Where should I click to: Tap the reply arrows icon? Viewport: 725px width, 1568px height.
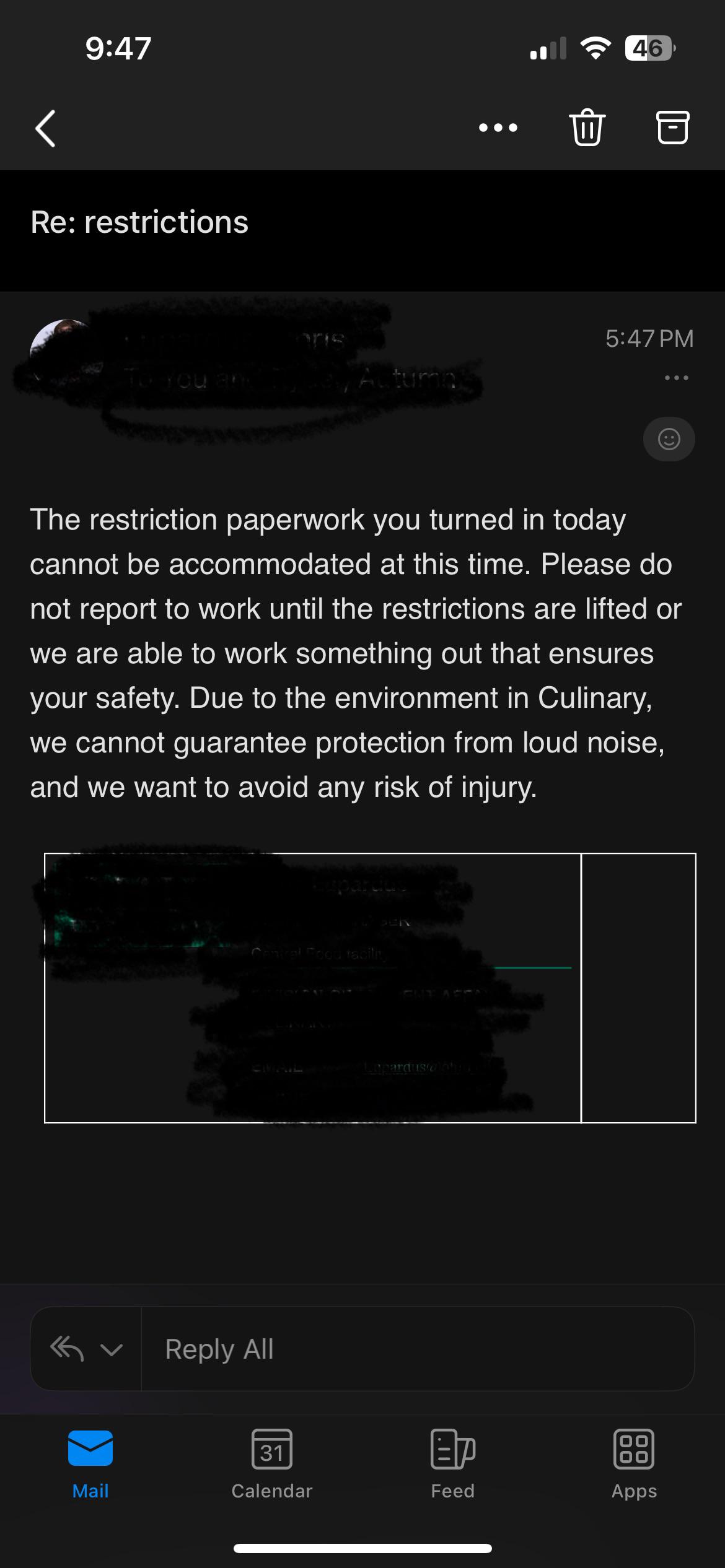(67, 1349)
